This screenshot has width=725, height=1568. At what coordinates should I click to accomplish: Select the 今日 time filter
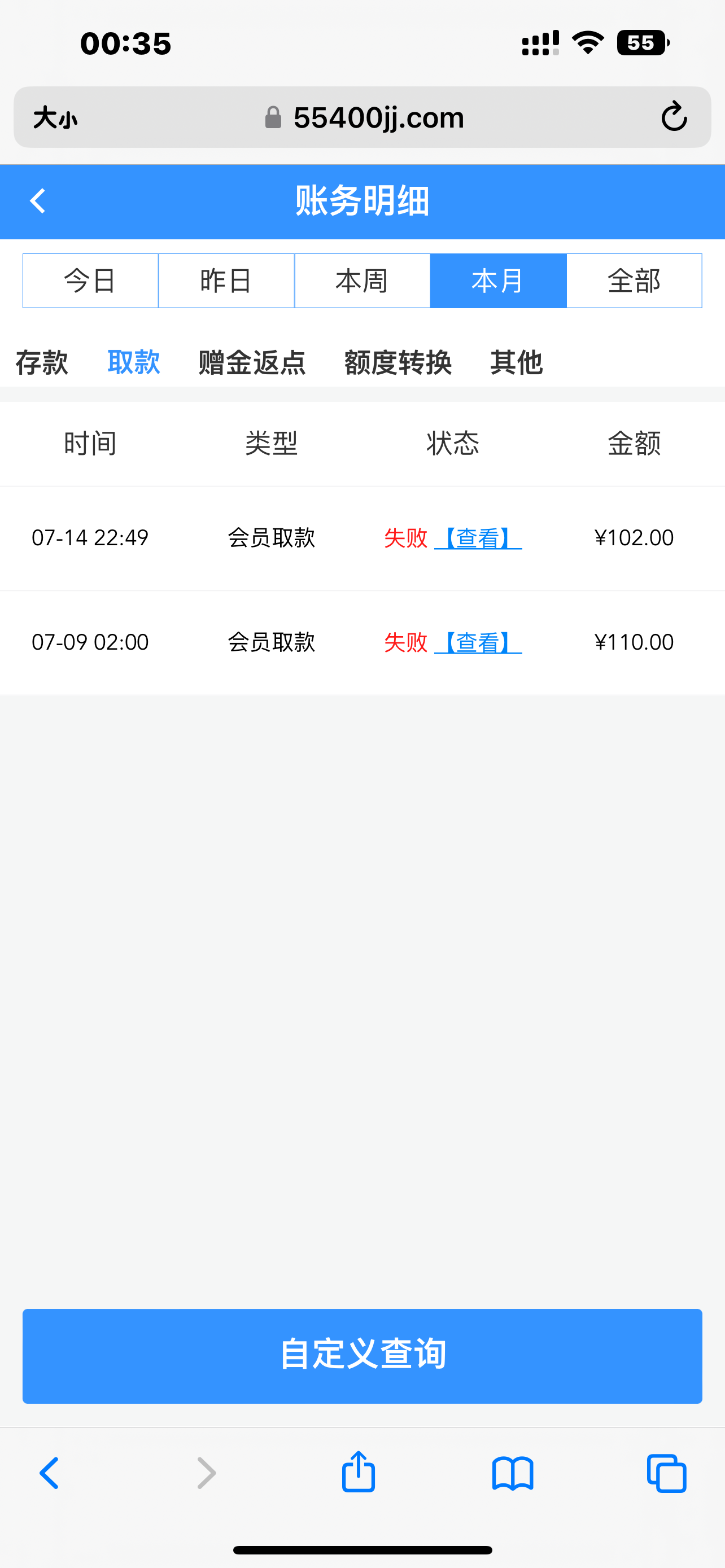click(x=91, y=281)
